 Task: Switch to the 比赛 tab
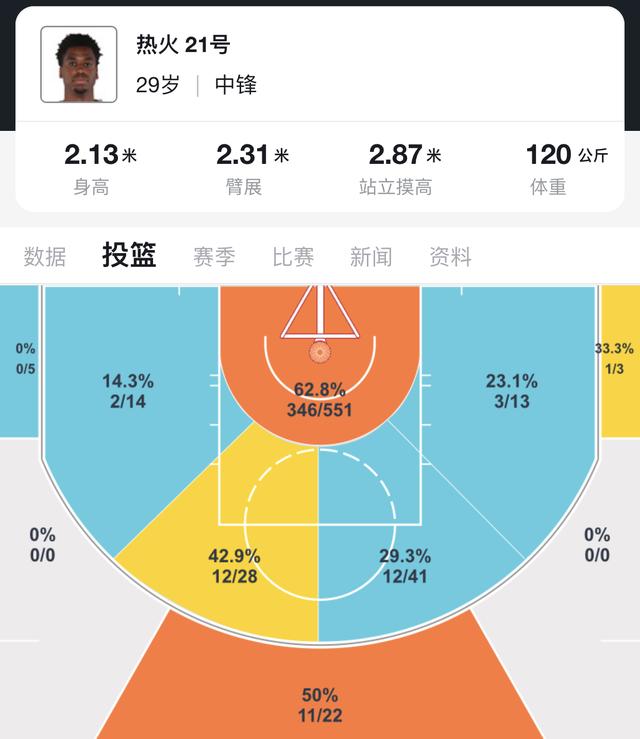(x=293, y=257)
